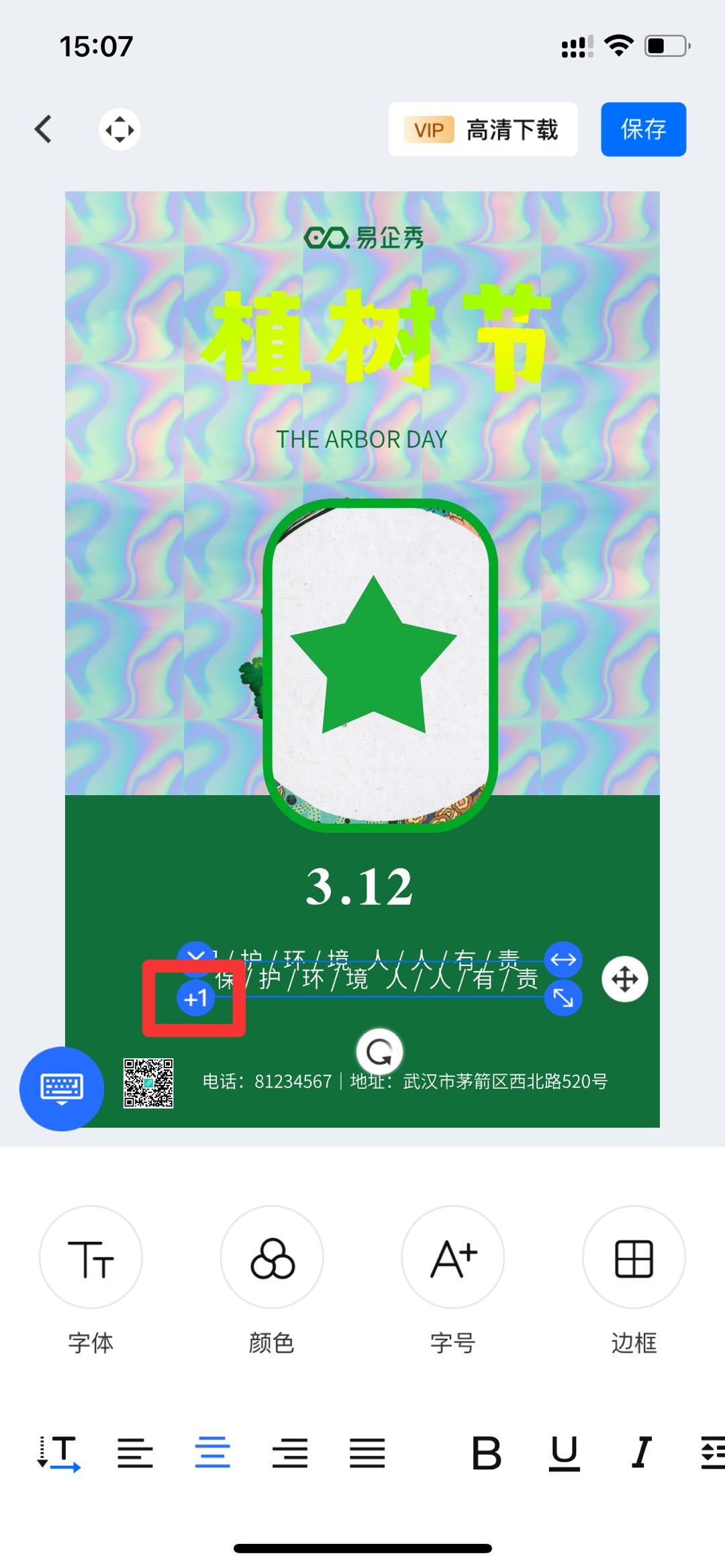Make the text bold

[487, 1453]
